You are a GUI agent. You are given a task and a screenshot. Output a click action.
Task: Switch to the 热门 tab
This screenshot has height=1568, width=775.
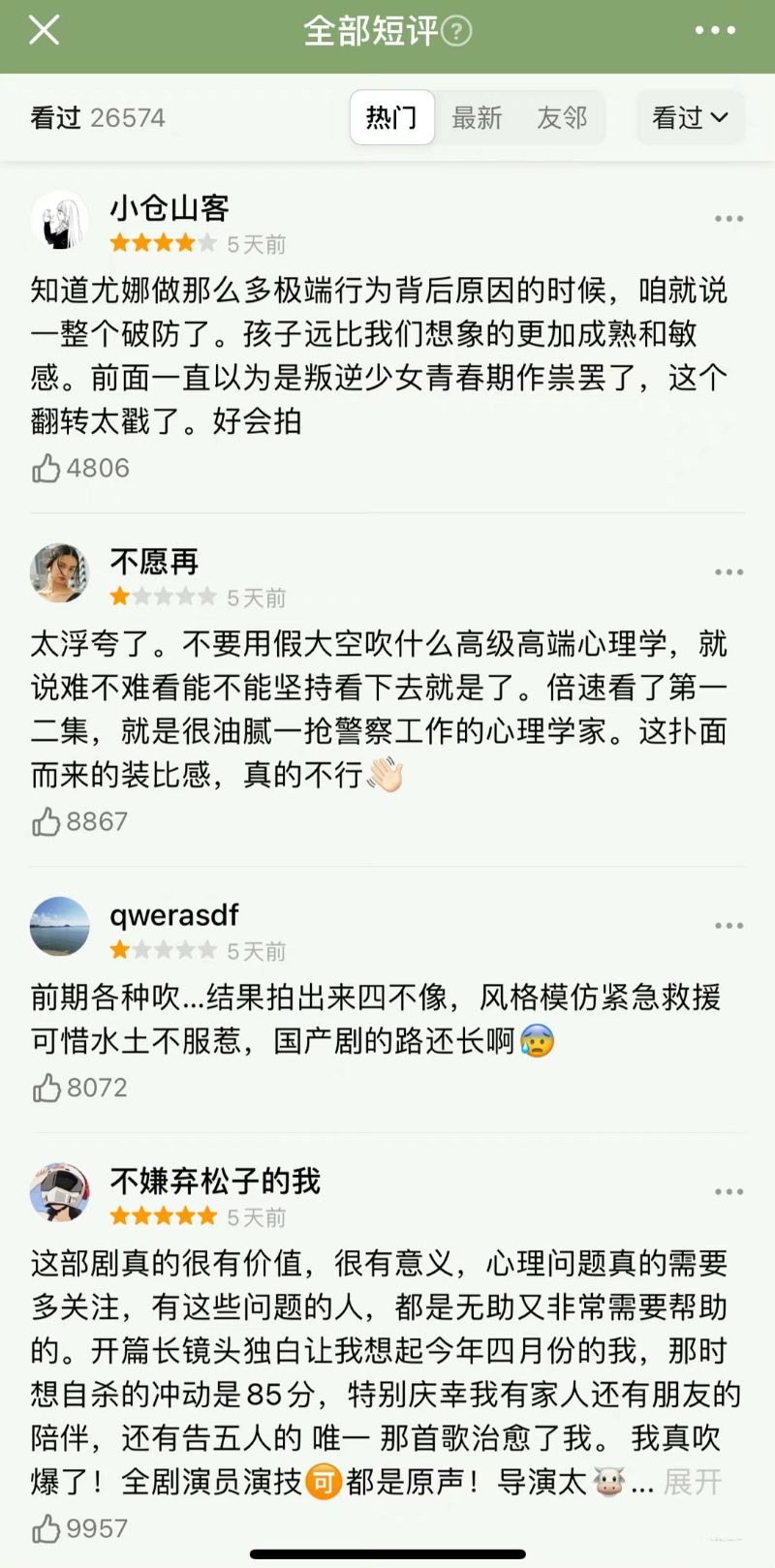391,118
